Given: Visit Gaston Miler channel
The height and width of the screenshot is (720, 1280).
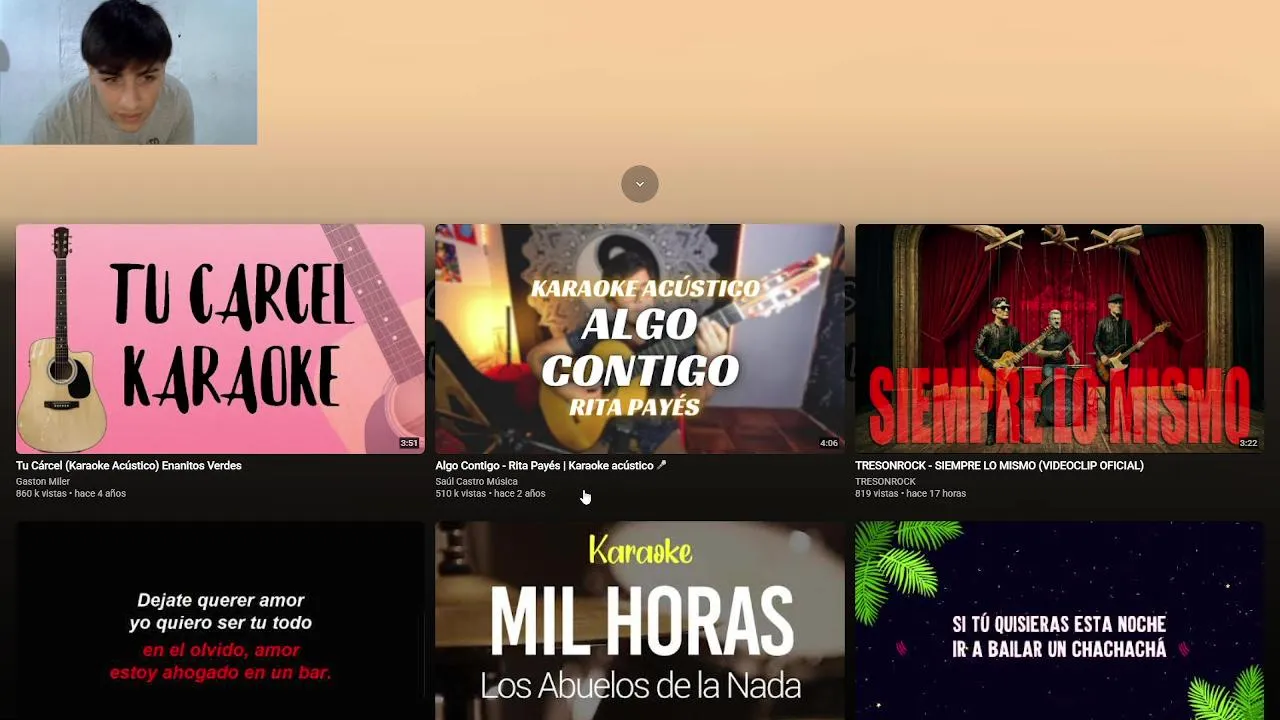Looking at the screenshot, I should click(43, 481).
